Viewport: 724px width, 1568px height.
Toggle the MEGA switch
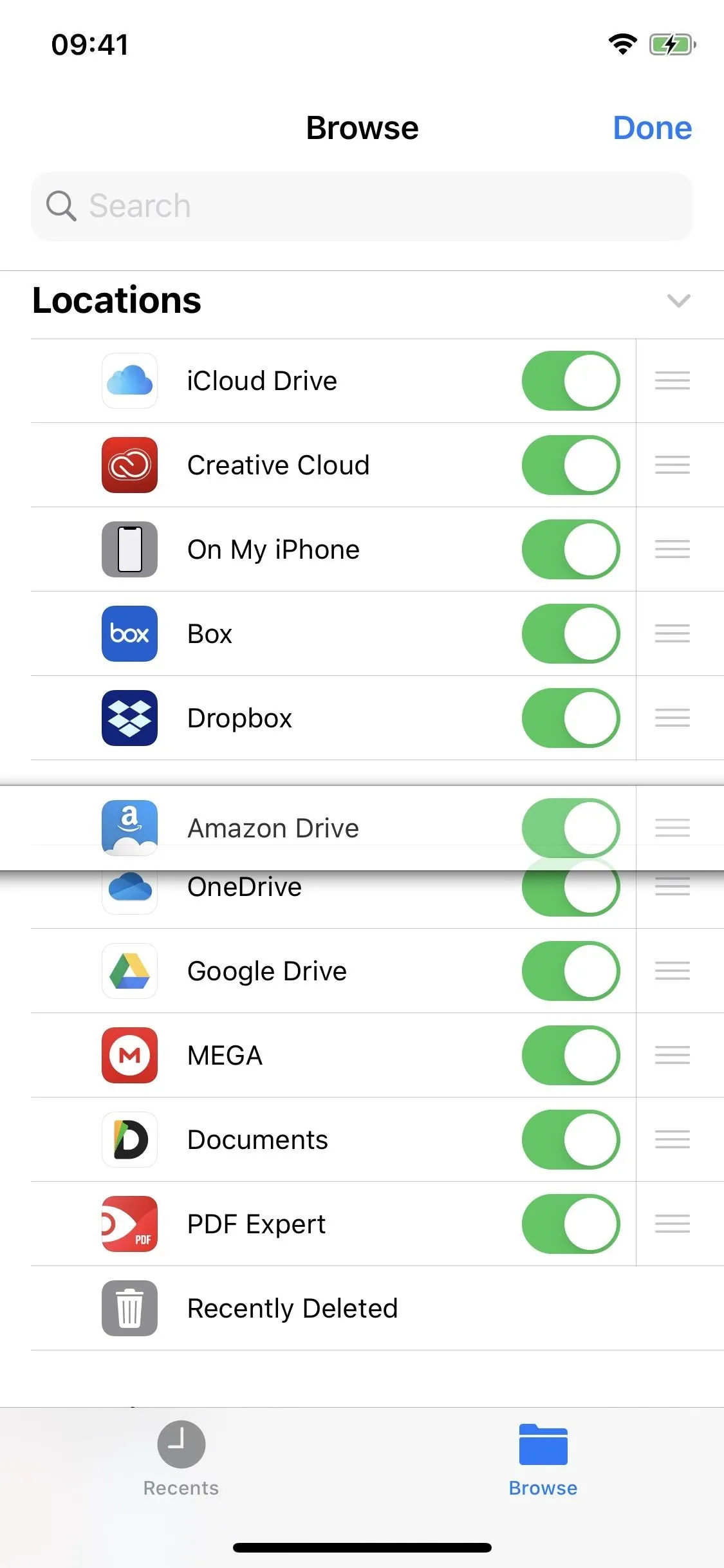click(571, 1055)
